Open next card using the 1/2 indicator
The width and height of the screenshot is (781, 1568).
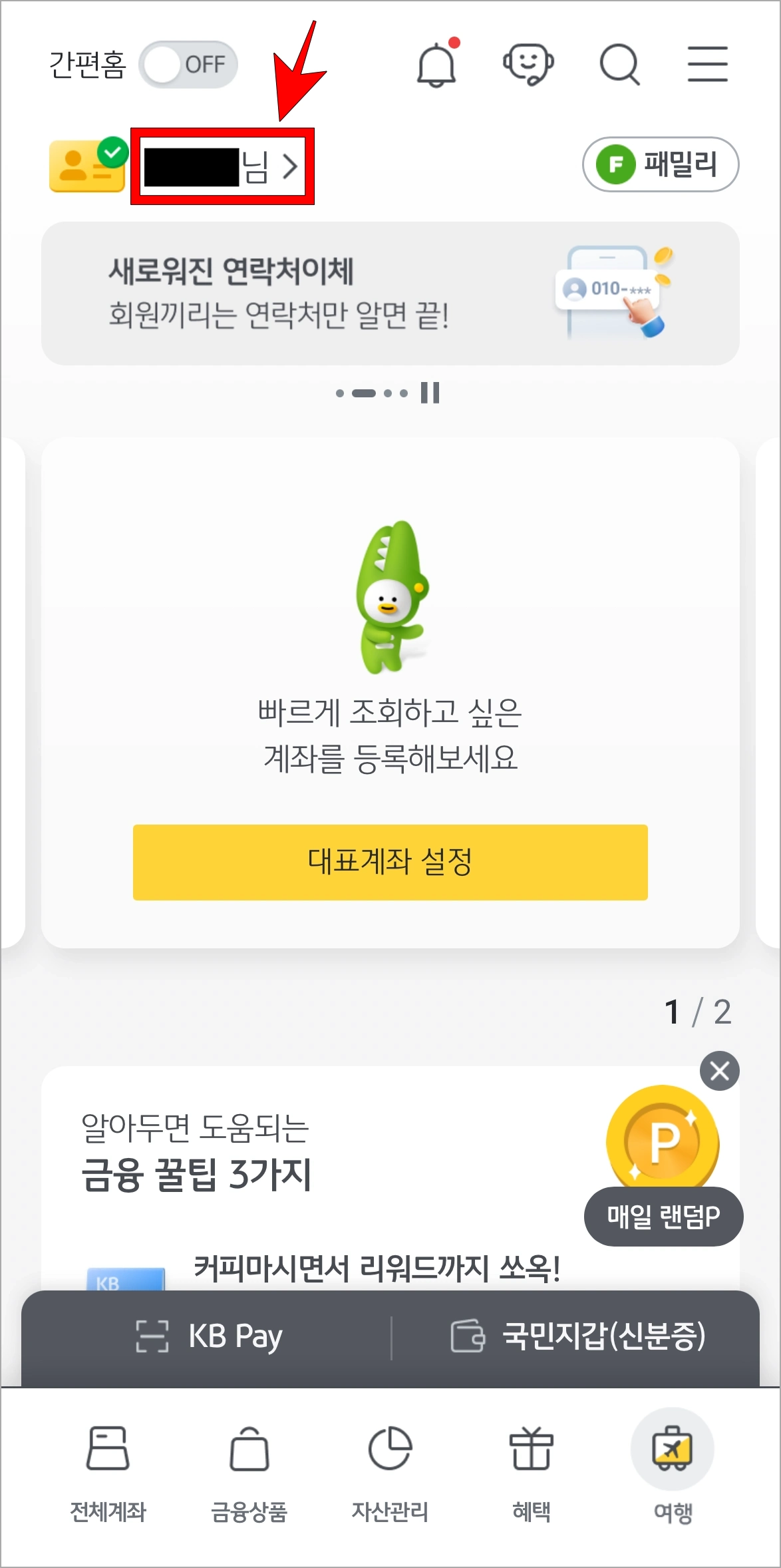(x=697, y=1011)
